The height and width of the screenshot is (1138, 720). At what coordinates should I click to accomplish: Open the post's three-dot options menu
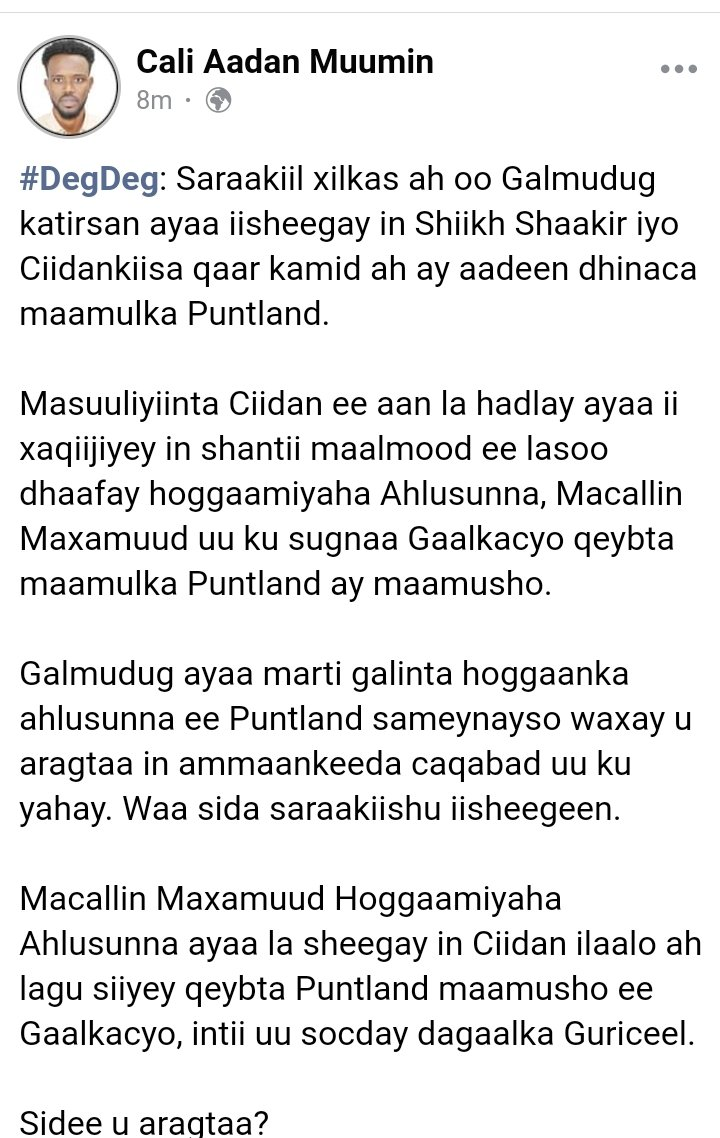[678, 69]
